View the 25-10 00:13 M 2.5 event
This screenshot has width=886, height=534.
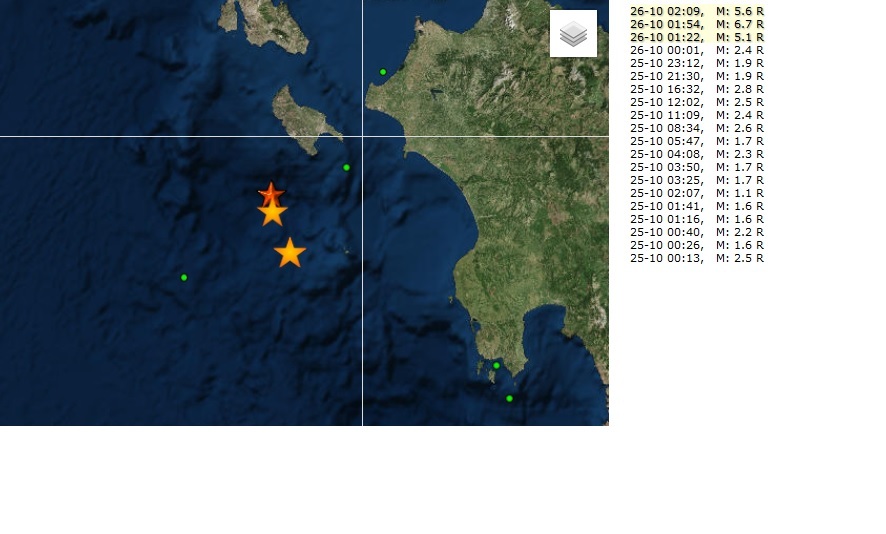pos(696,258)
